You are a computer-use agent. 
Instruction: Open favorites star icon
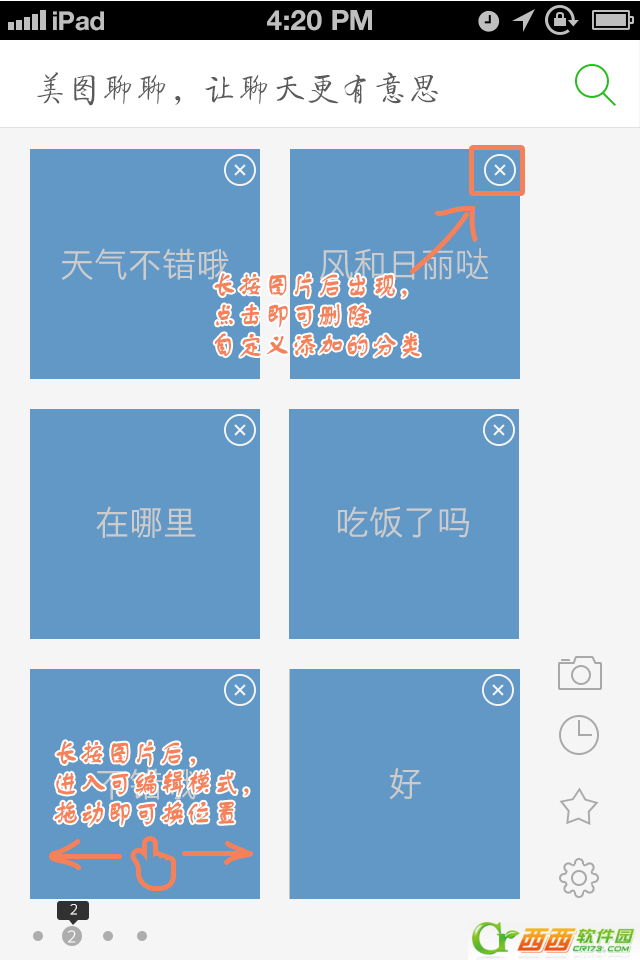tap(579, 806)
